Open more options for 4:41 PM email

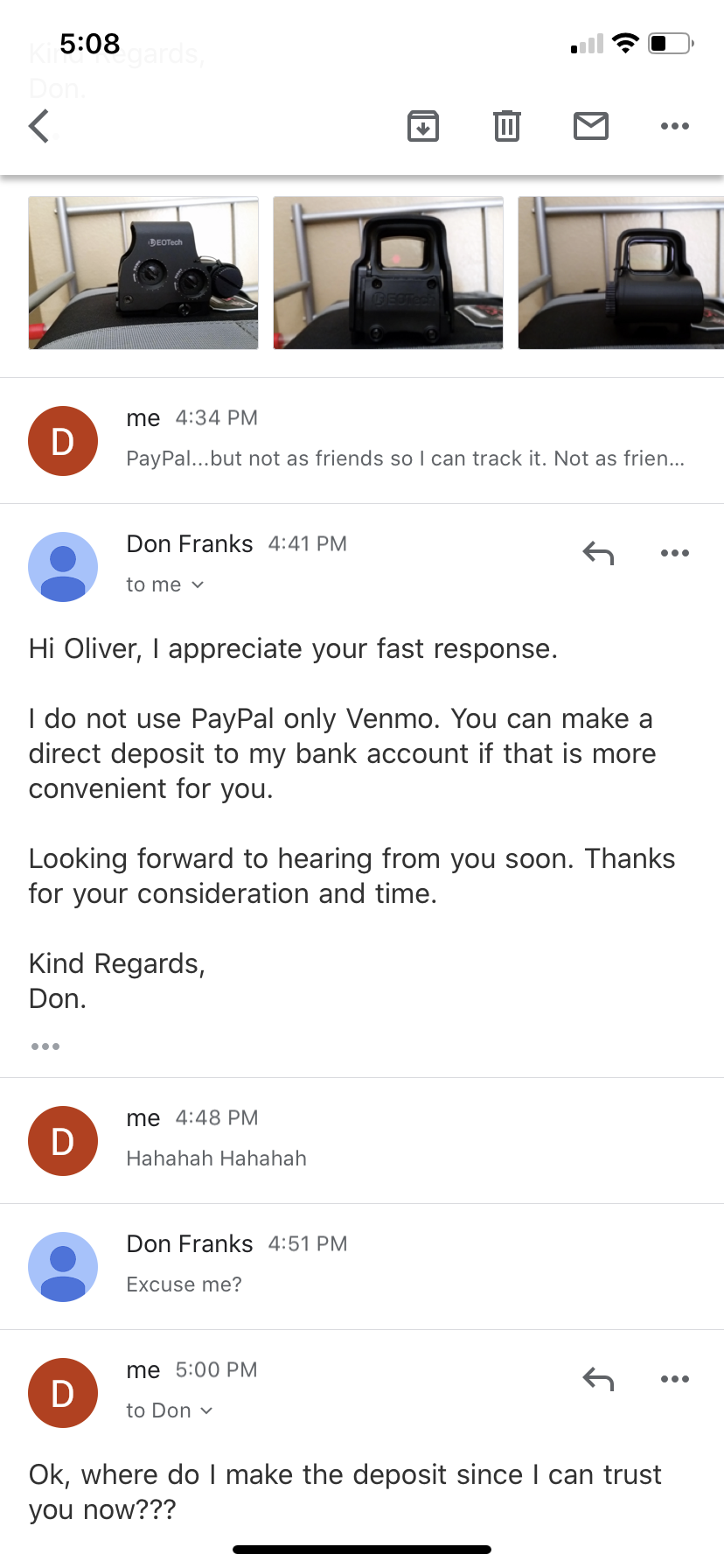point(675,553)
